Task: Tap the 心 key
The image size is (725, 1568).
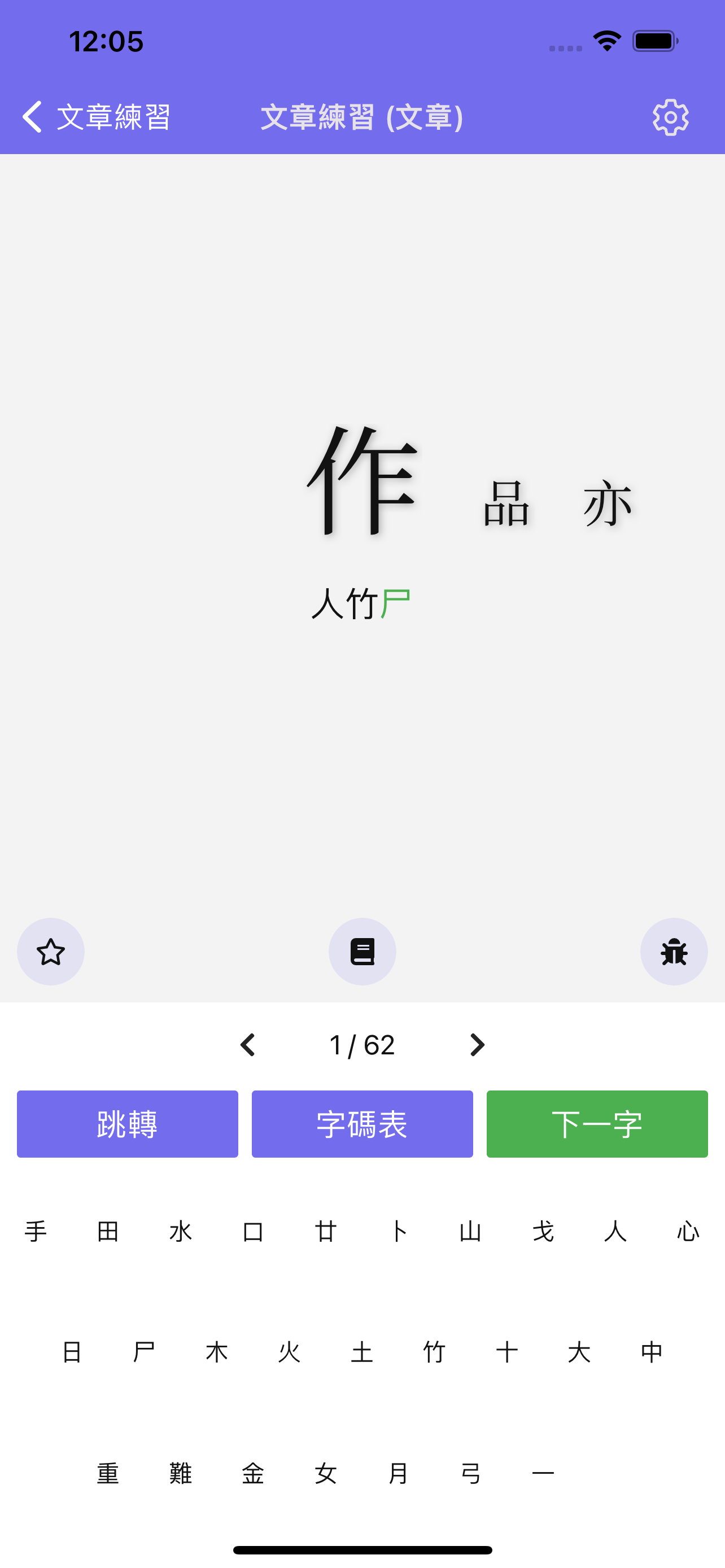Action: click(688, 1232)
